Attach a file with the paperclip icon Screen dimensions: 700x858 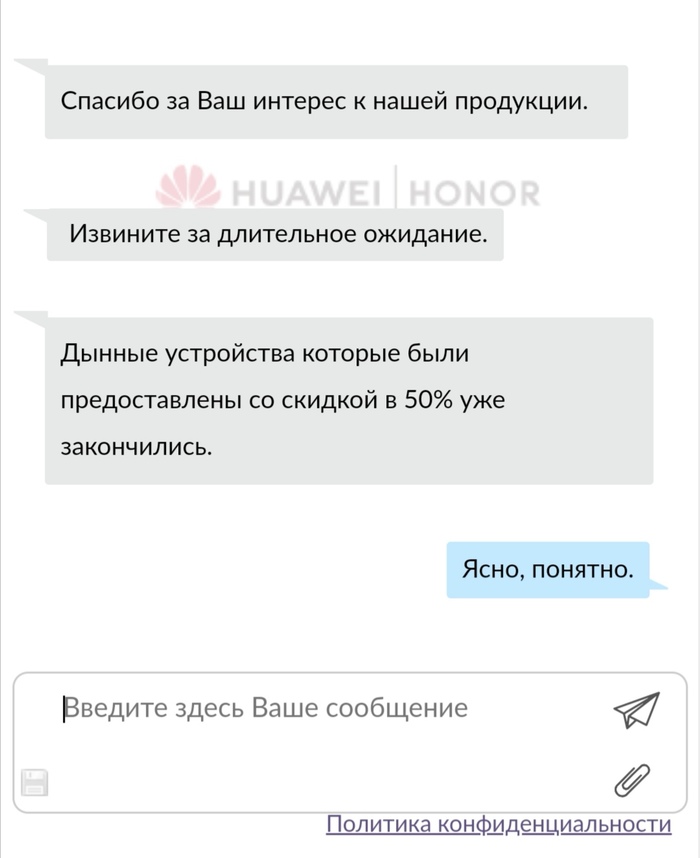click(x=632, y=780)
